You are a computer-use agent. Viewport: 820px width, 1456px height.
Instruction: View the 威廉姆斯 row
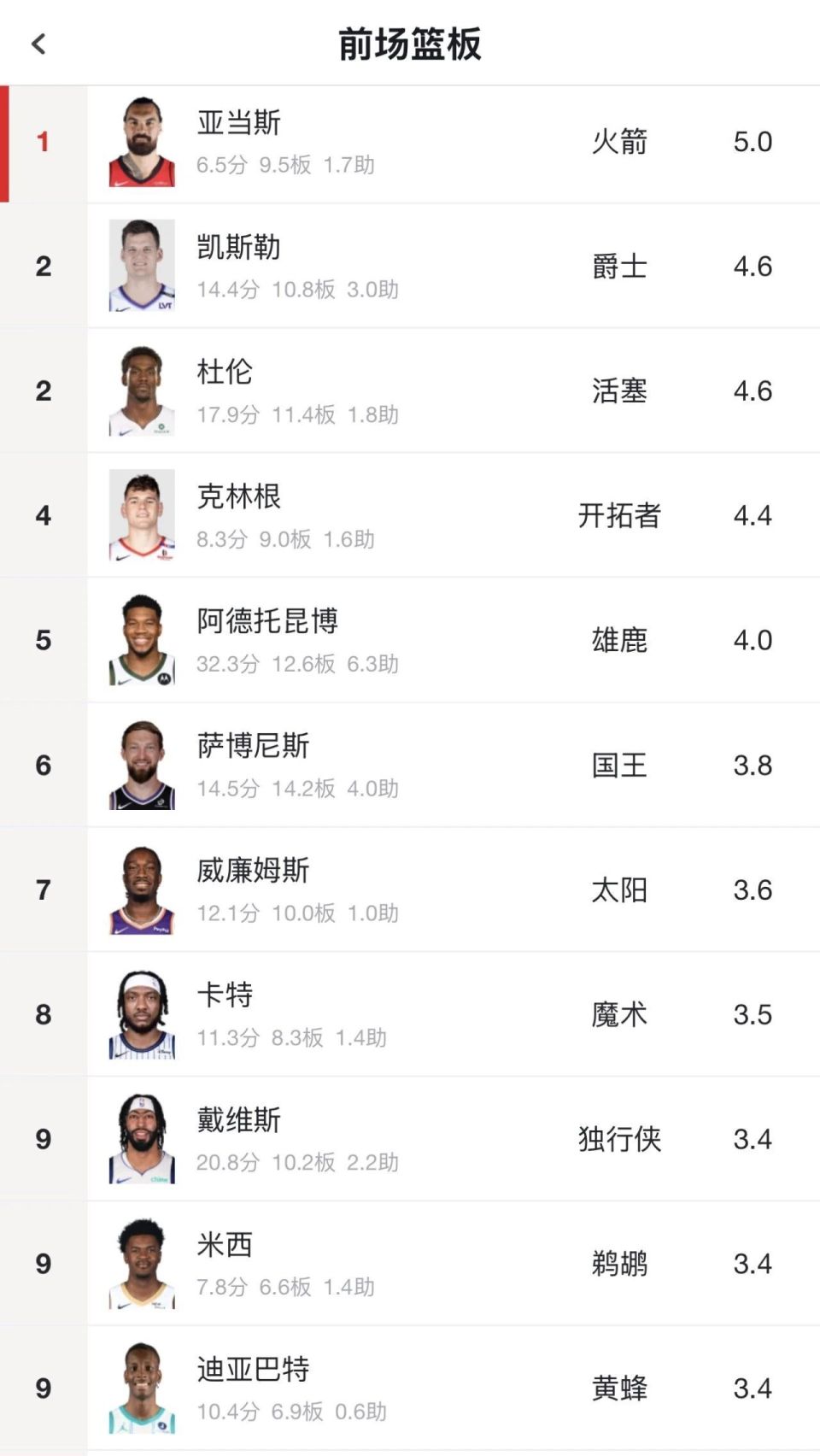410,890
